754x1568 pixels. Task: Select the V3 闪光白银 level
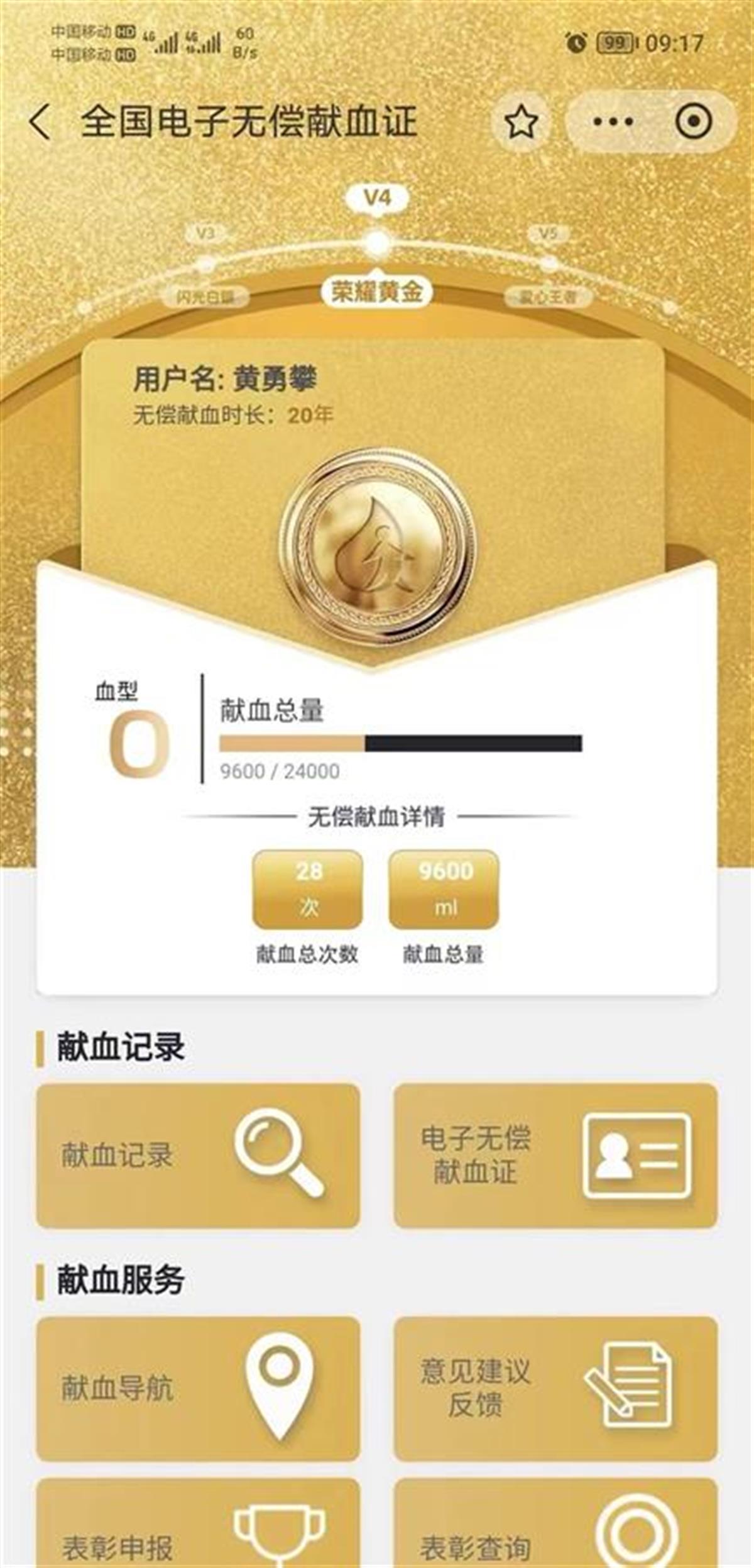(x=205, y=264)
